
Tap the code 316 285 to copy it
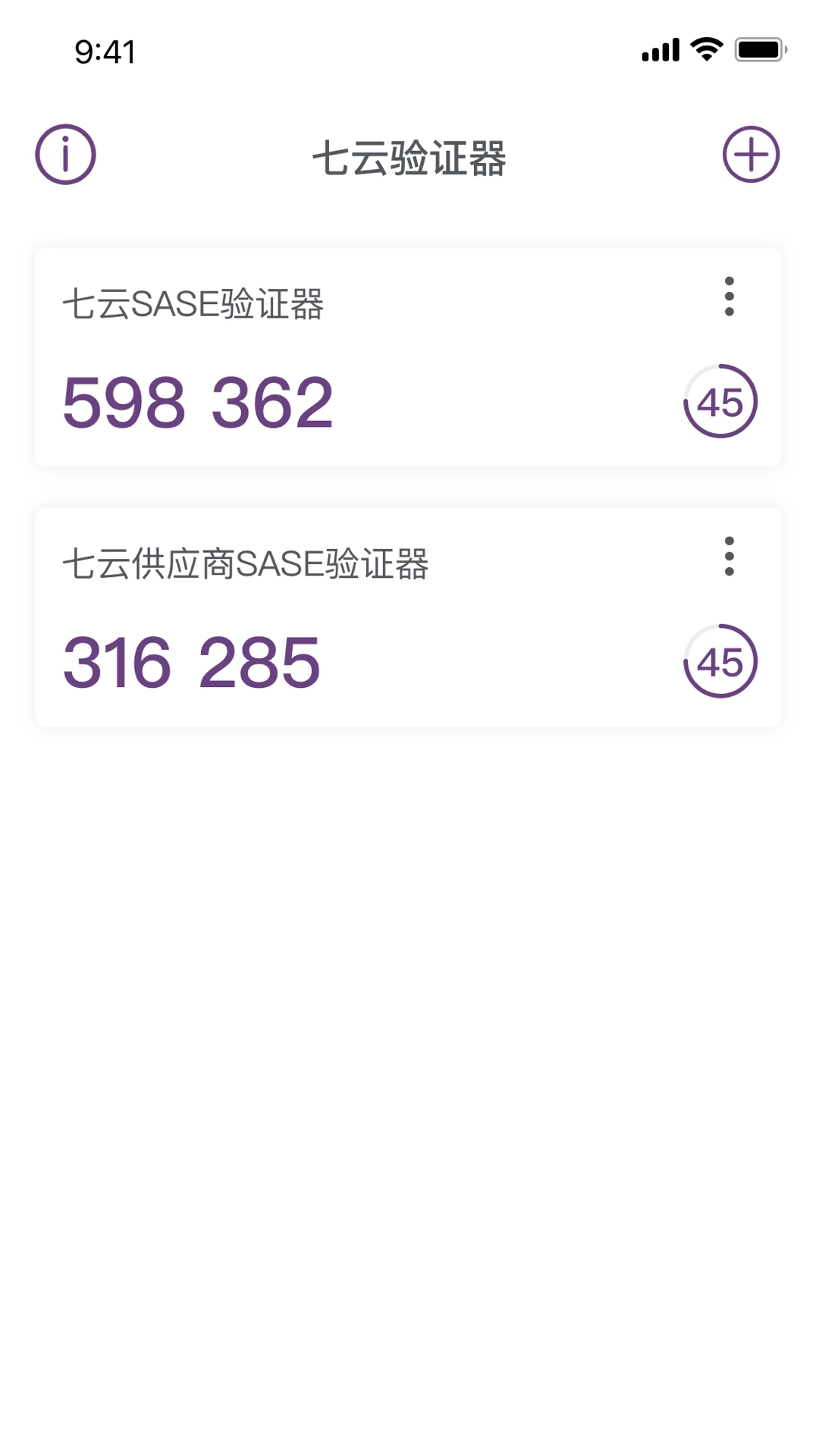191,663
